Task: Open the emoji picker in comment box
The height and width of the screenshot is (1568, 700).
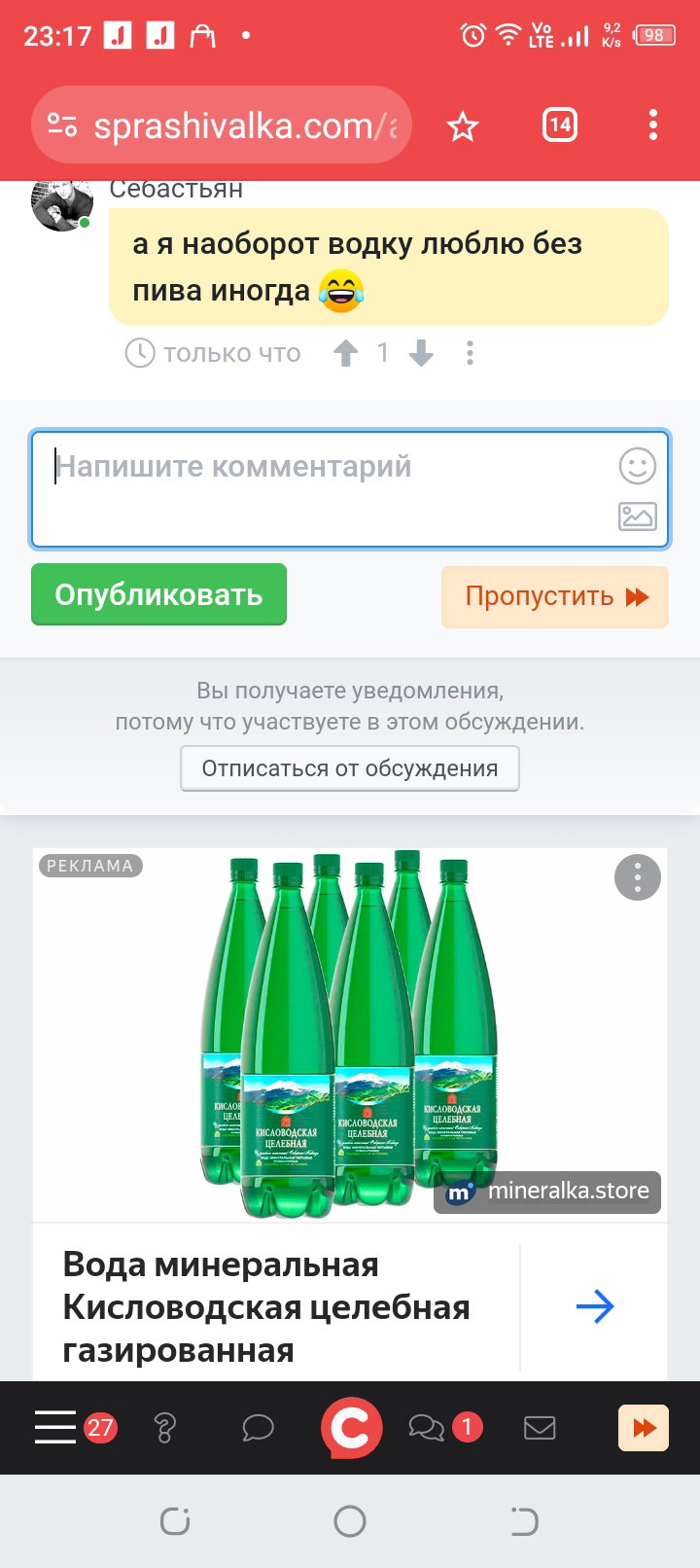Action: point(638,466)
